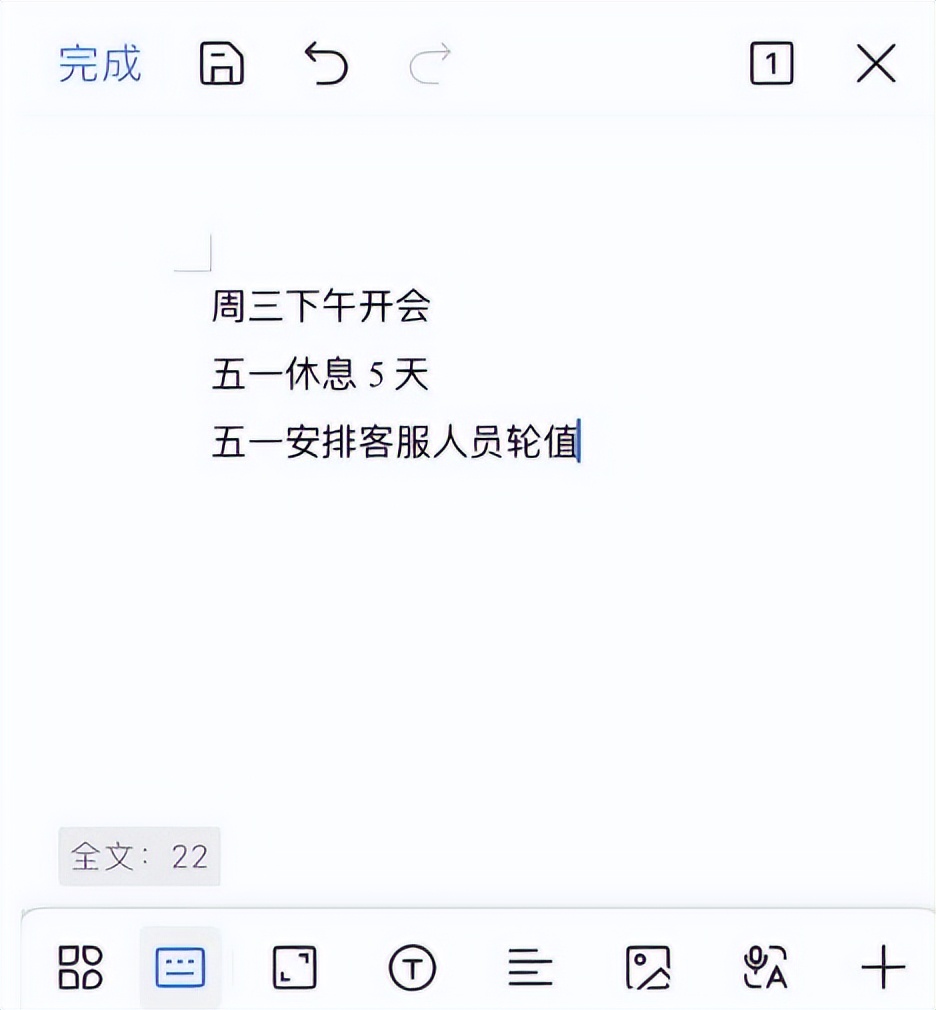Close the editor with the X icon

pyautogui.click(x=875, y=63)
